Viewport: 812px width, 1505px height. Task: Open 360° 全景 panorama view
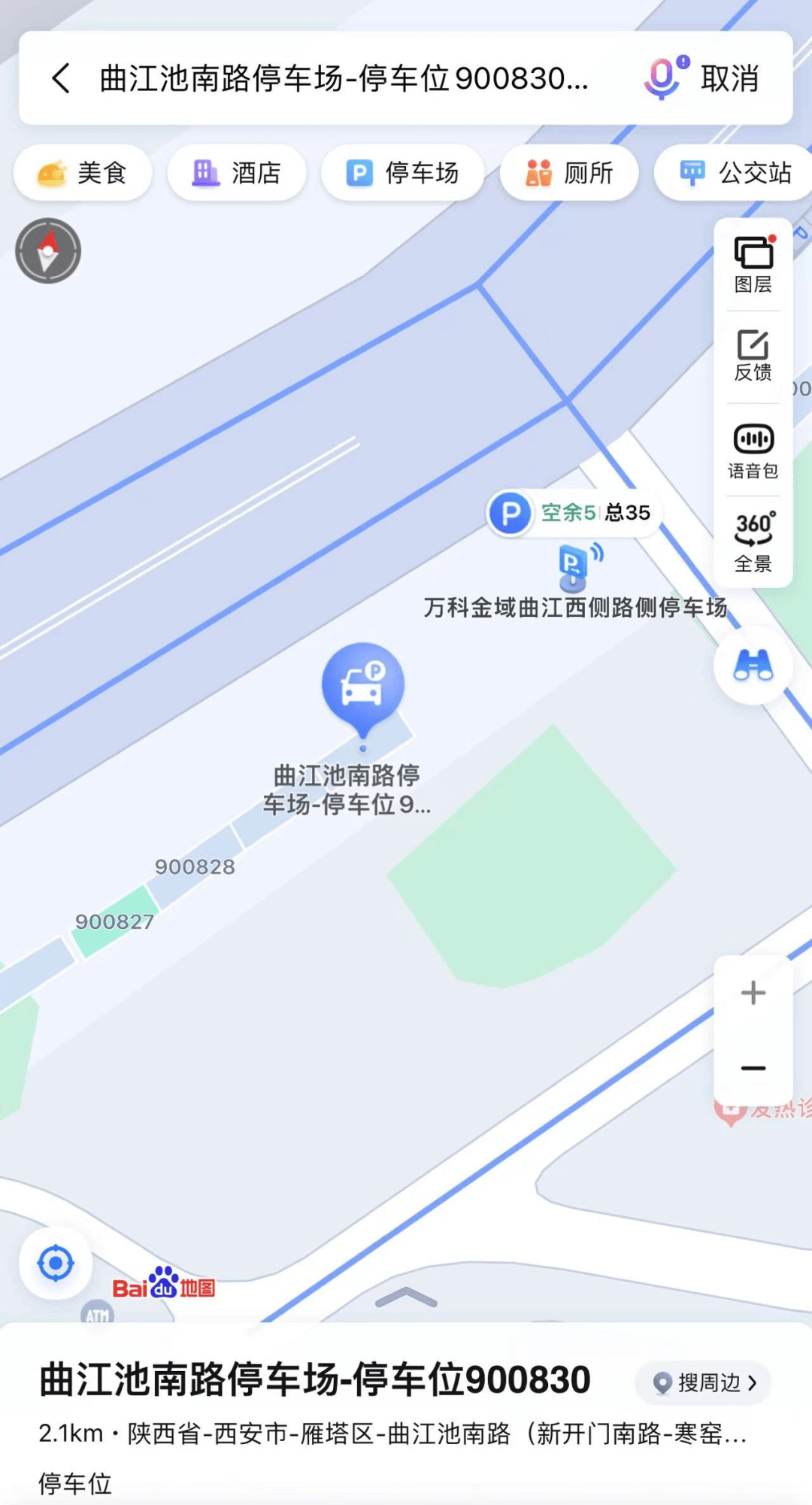coord(753,542)
